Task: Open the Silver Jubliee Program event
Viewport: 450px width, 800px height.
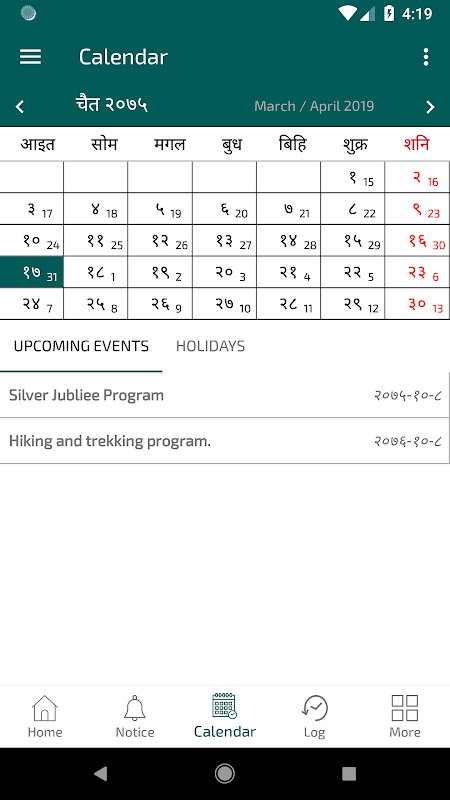Action: 225,395
